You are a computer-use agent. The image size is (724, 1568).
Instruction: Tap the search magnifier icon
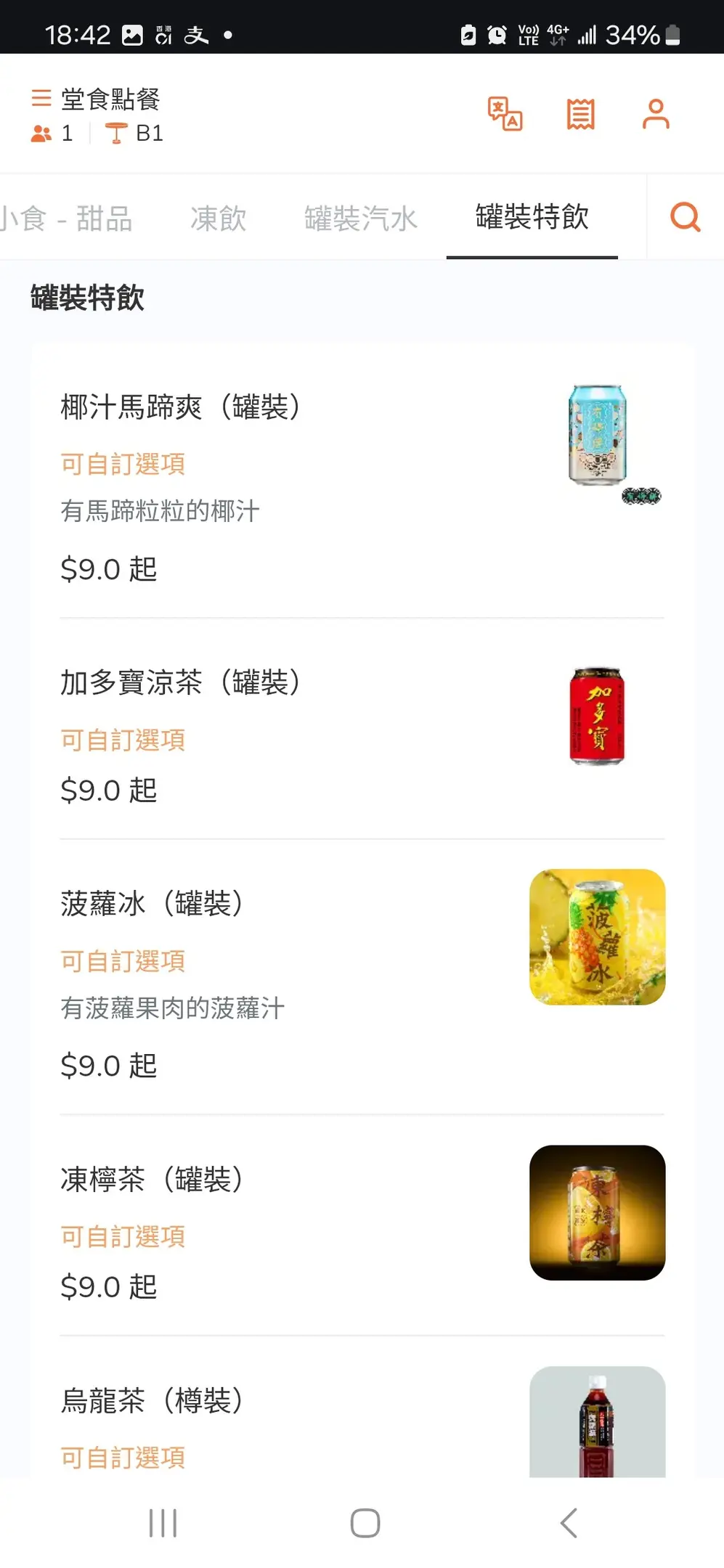[685, 217]
